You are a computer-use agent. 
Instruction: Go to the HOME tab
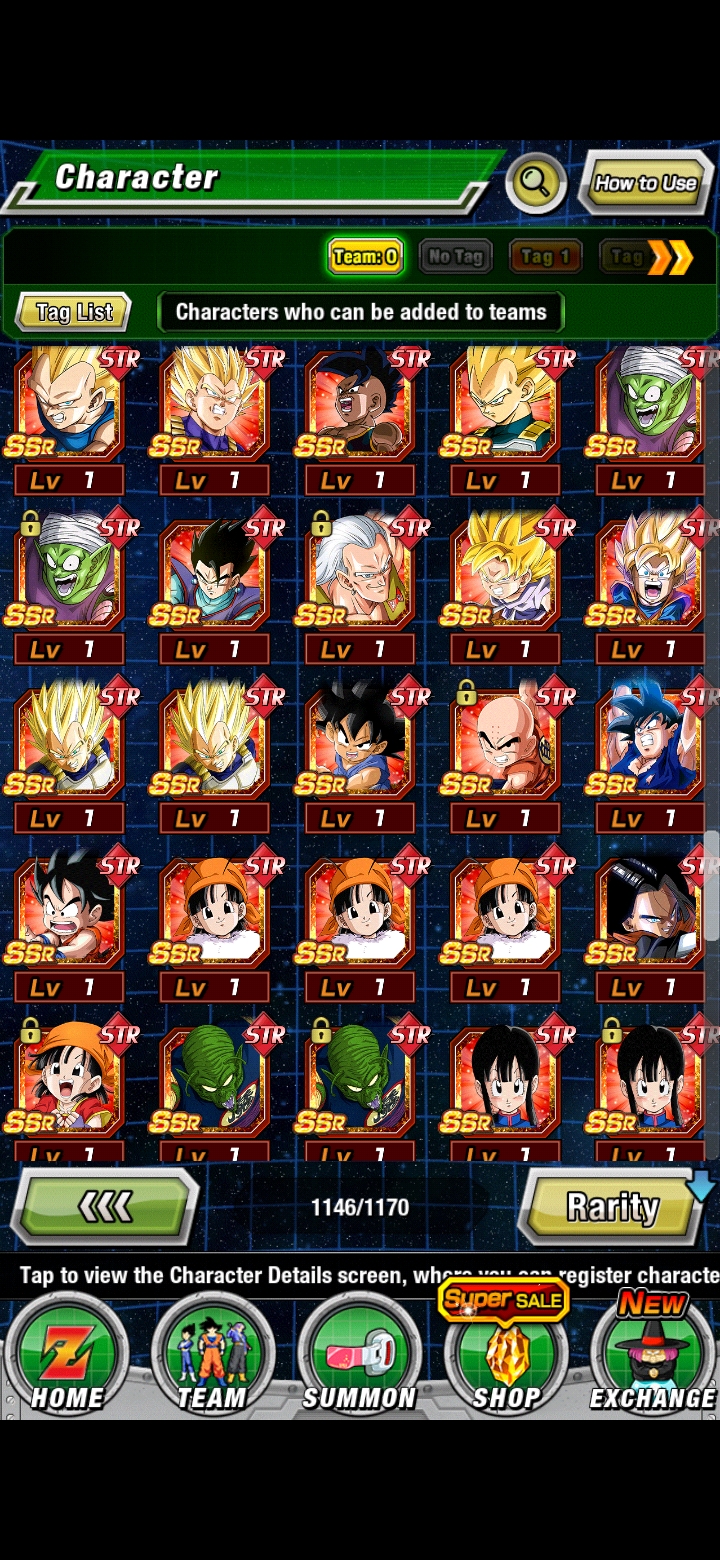[66, 1356]
